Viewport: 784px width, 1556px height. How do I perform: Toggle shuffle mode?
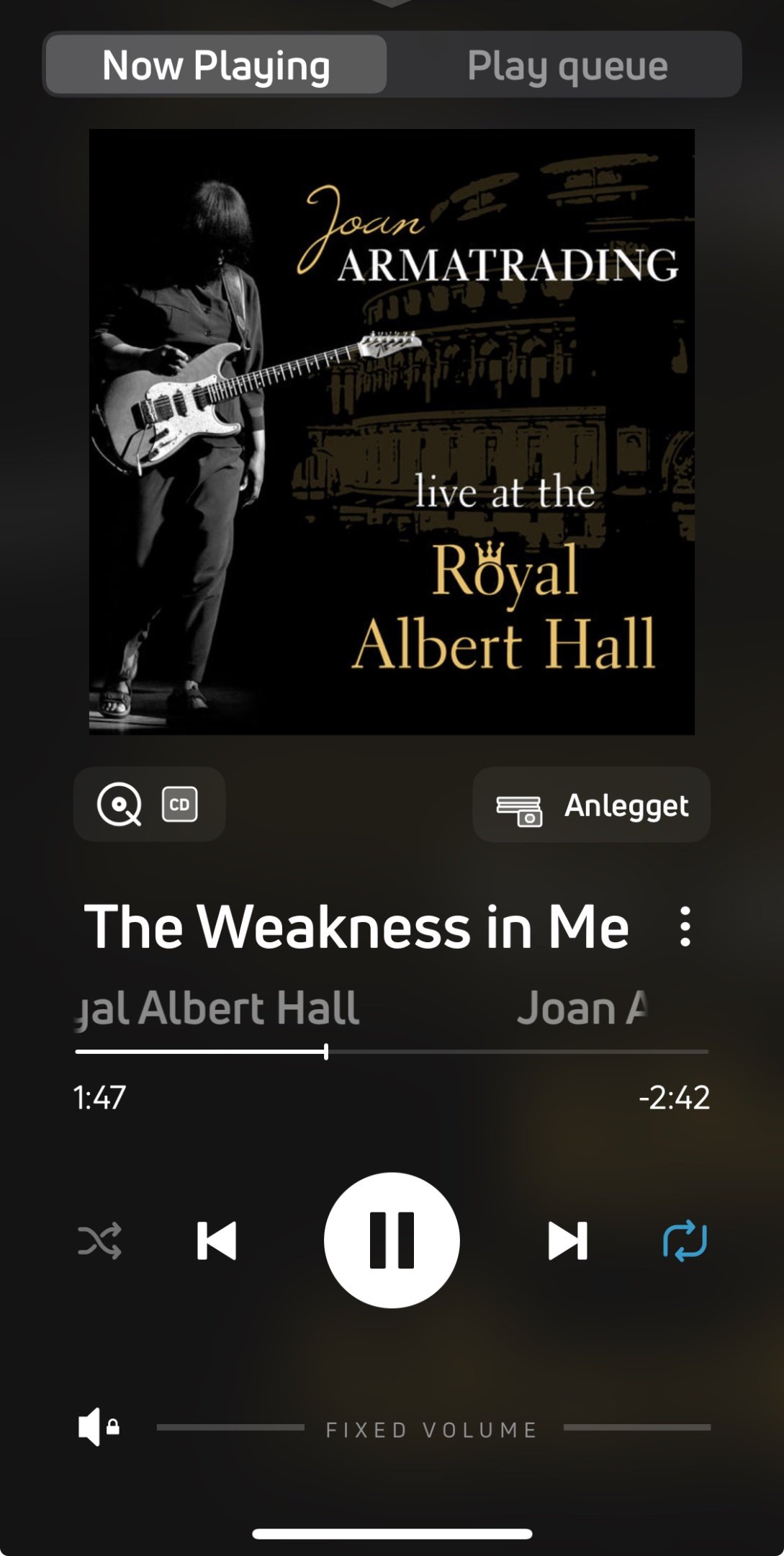[x=99, y=1240]
